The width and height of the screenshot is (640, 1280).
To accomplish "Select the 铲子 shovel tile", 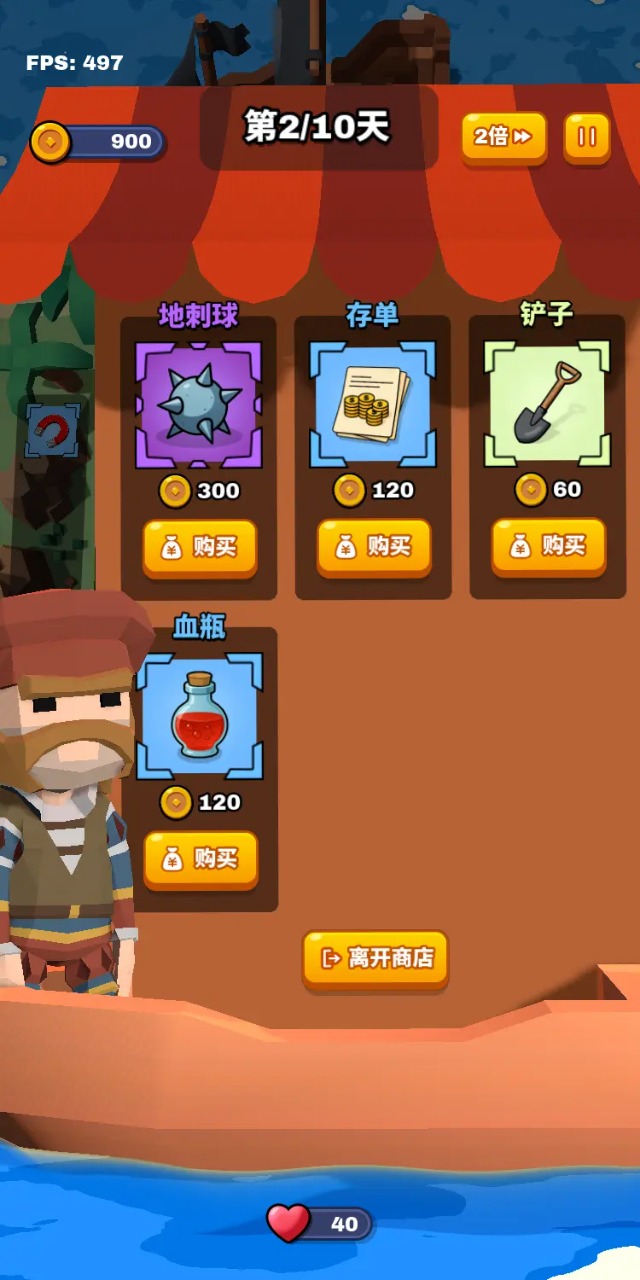I will pos(547,403).
